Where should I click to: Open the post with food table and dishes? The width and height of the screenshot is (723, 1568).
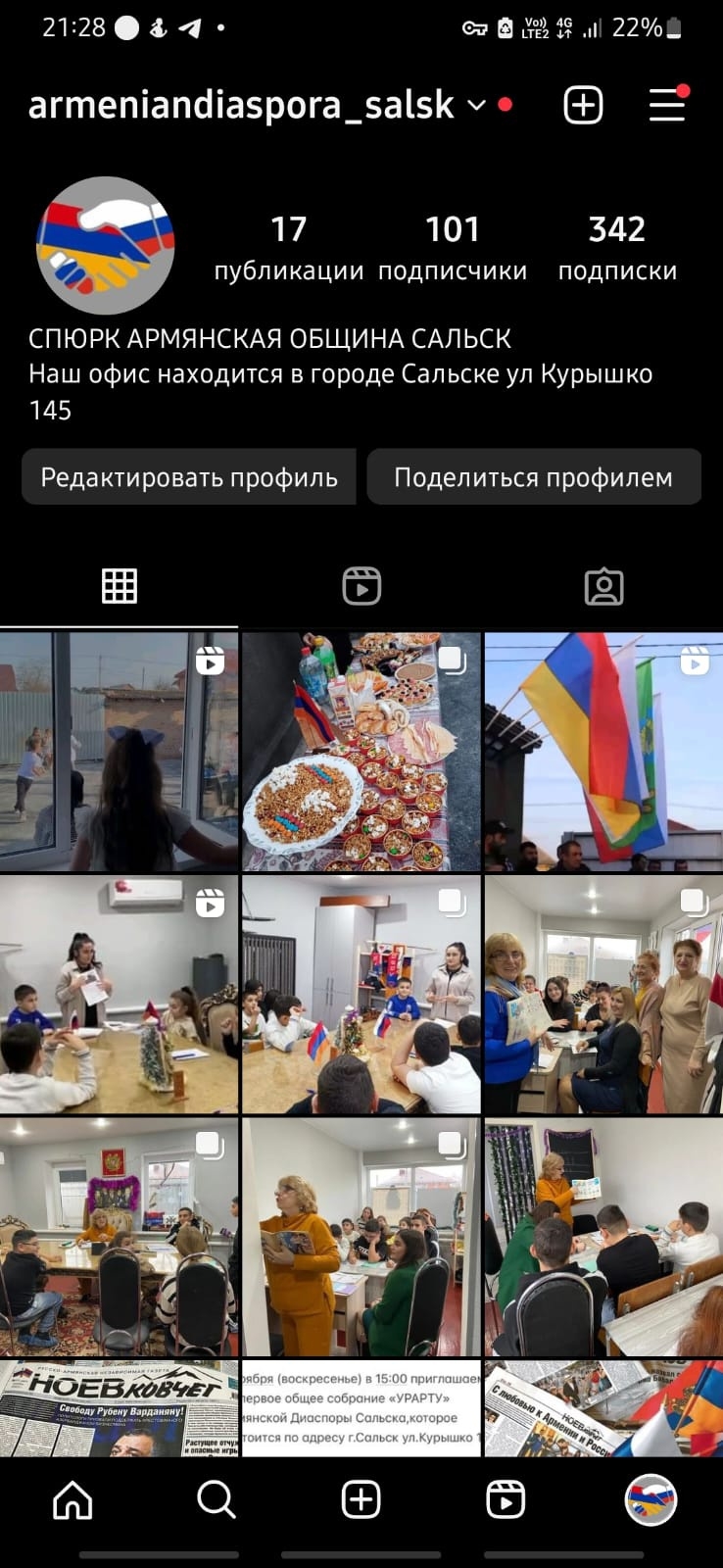pos(361,752)
